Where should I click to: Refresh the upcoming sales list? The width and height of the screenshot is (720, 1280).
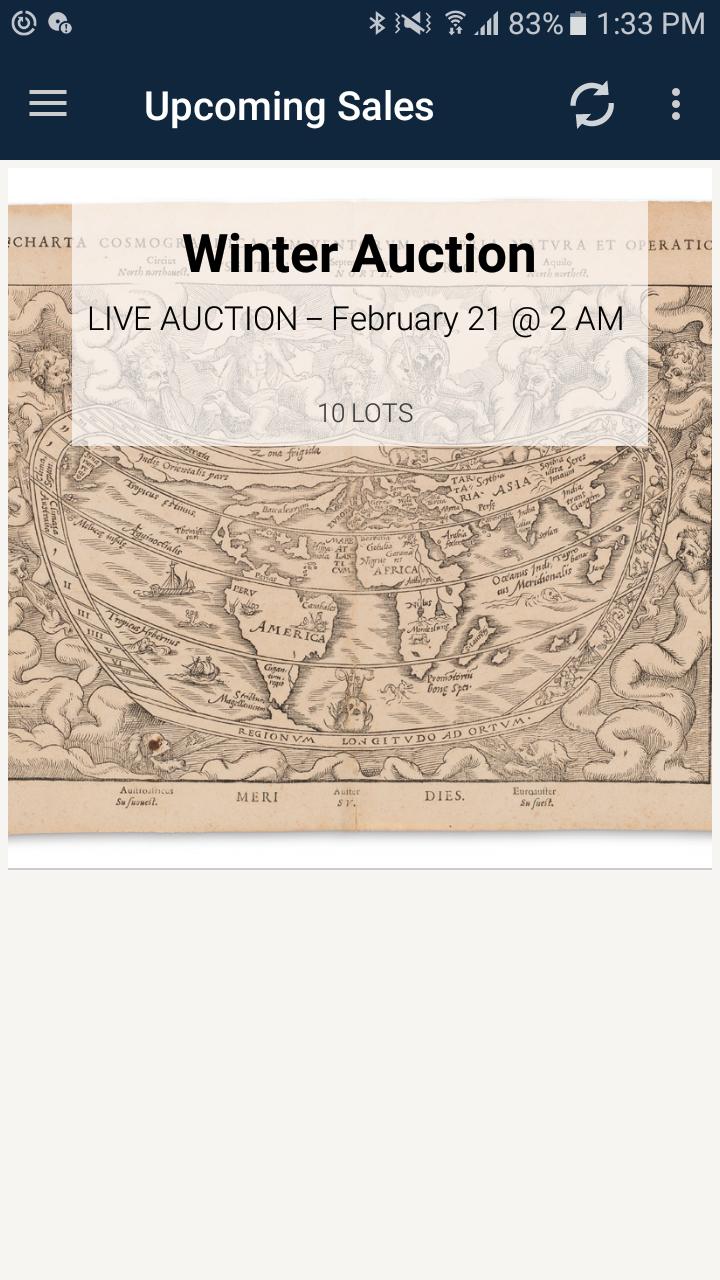[x=592, y=104]
